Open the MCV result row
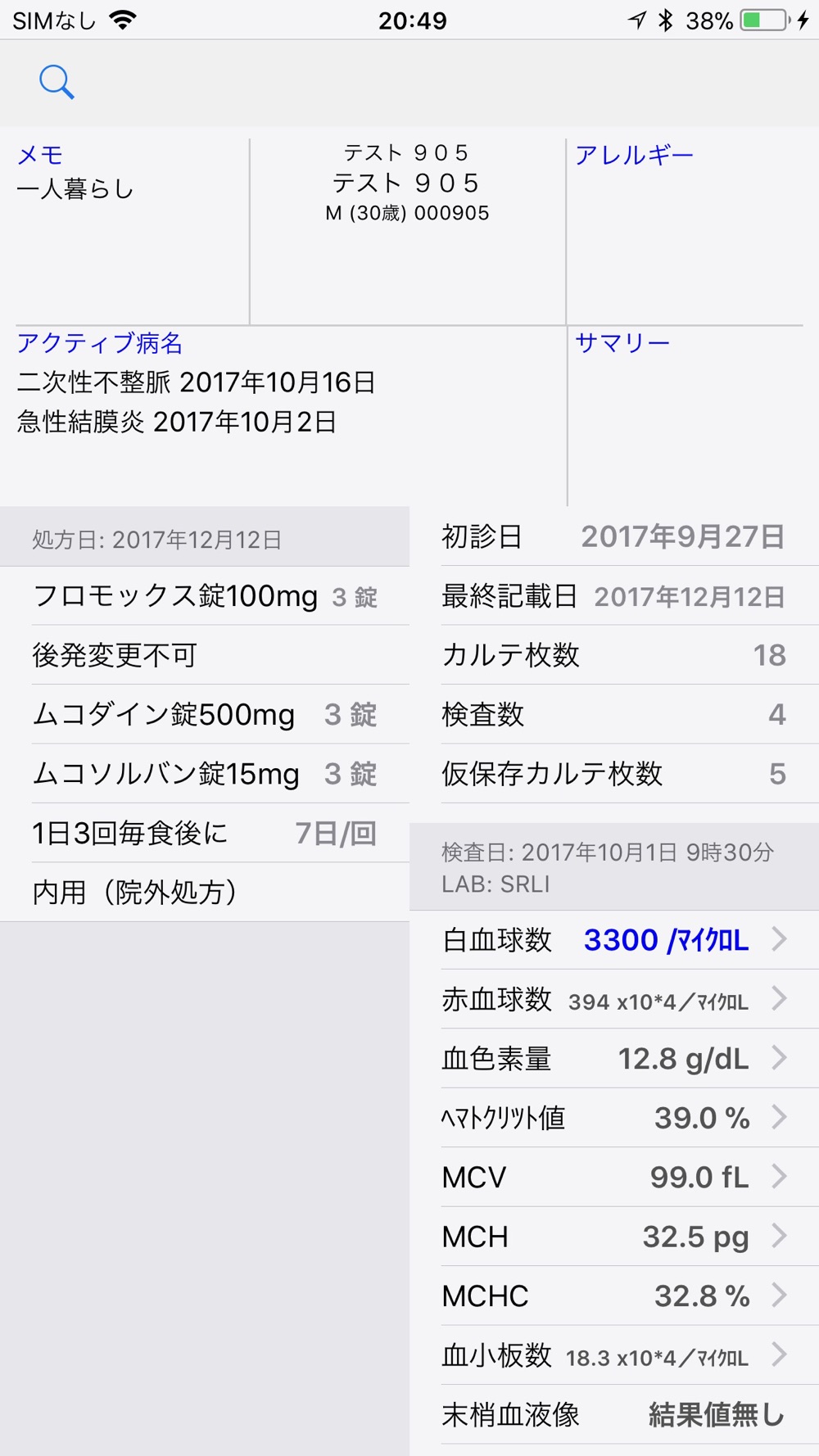Image resolution: width=819 pixels, height=1456 pixels. pyautogui.click(x=614, y=1177)
